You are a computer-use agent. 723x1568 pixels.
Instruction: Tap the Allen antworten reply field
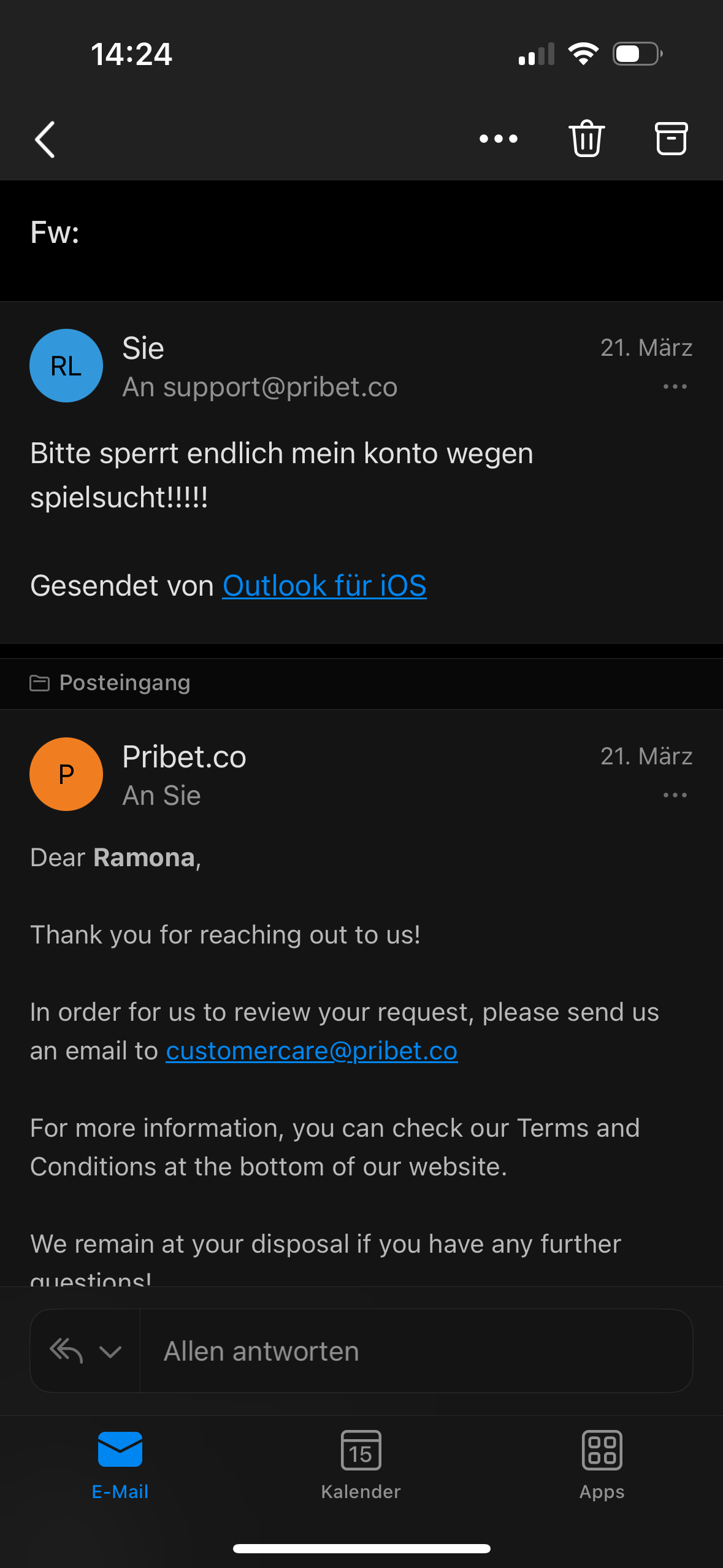(416, 1351)
